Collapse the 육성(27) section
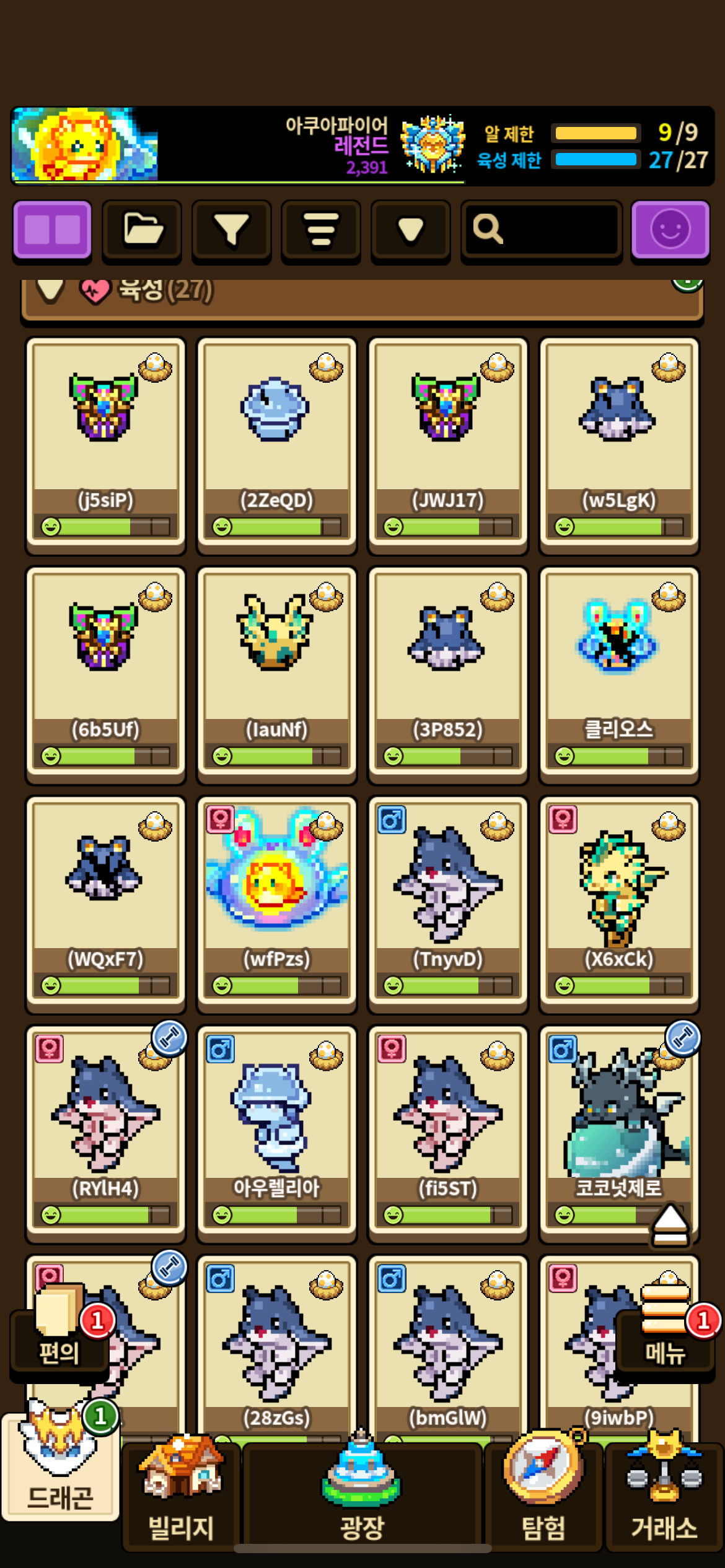 click(51, 290)
